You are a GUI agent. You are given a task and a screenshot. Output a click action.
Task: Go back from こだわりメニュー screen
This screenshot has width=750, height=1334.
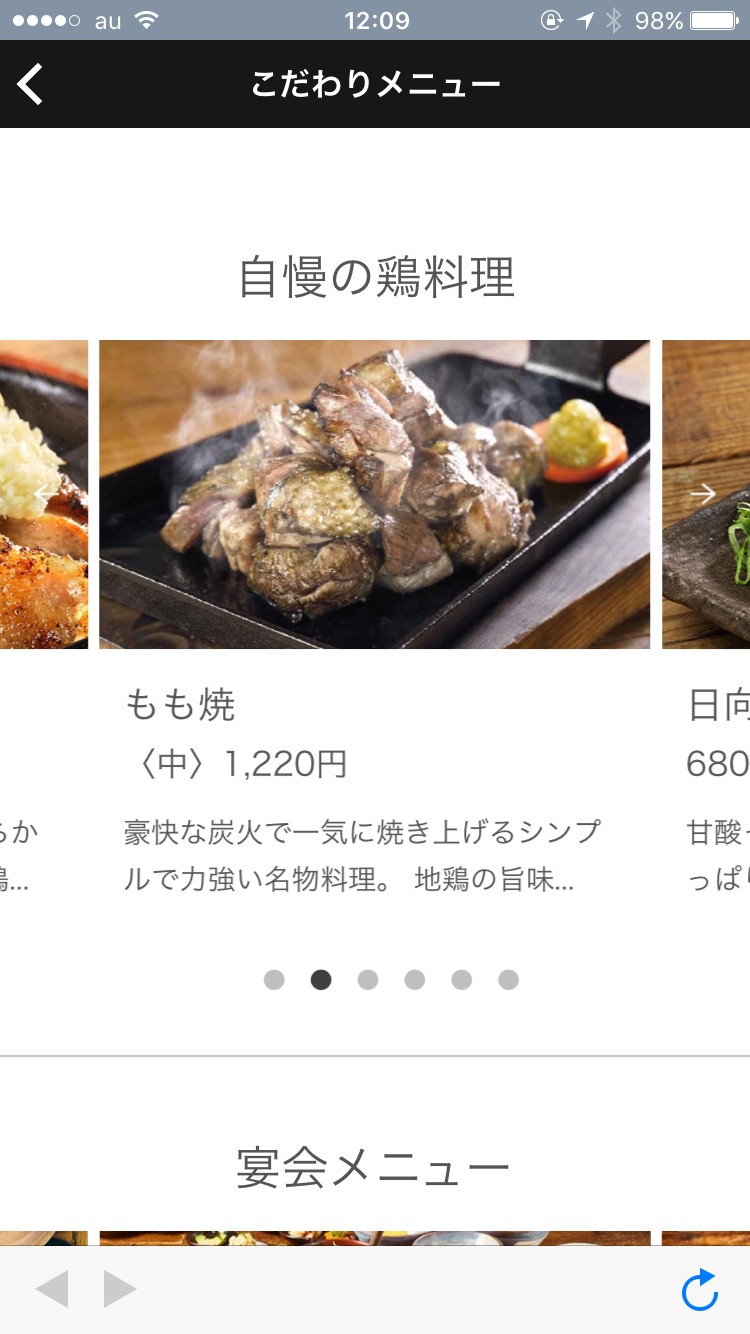click(30, 84)
